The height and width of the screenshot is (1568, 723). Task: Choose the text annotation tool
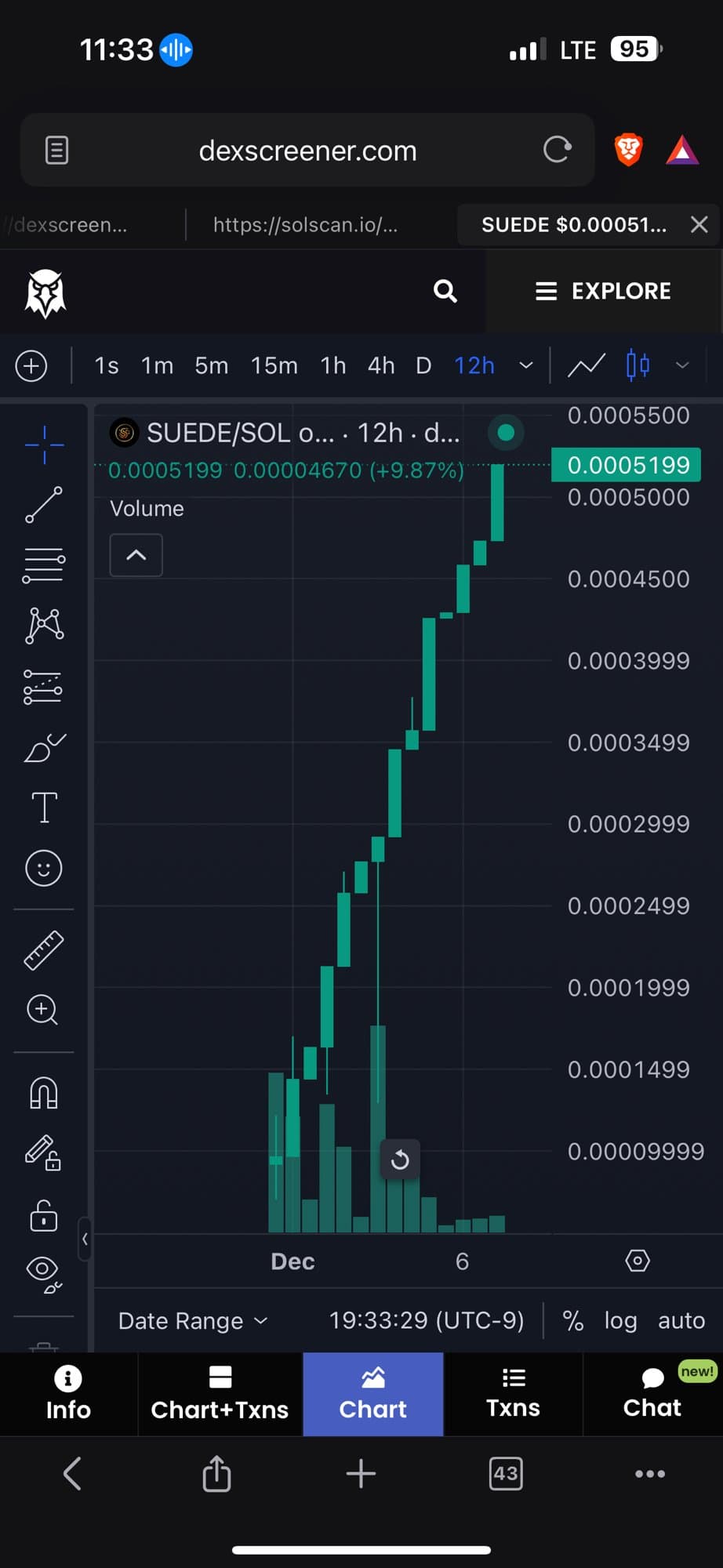(x=44, y=808)
